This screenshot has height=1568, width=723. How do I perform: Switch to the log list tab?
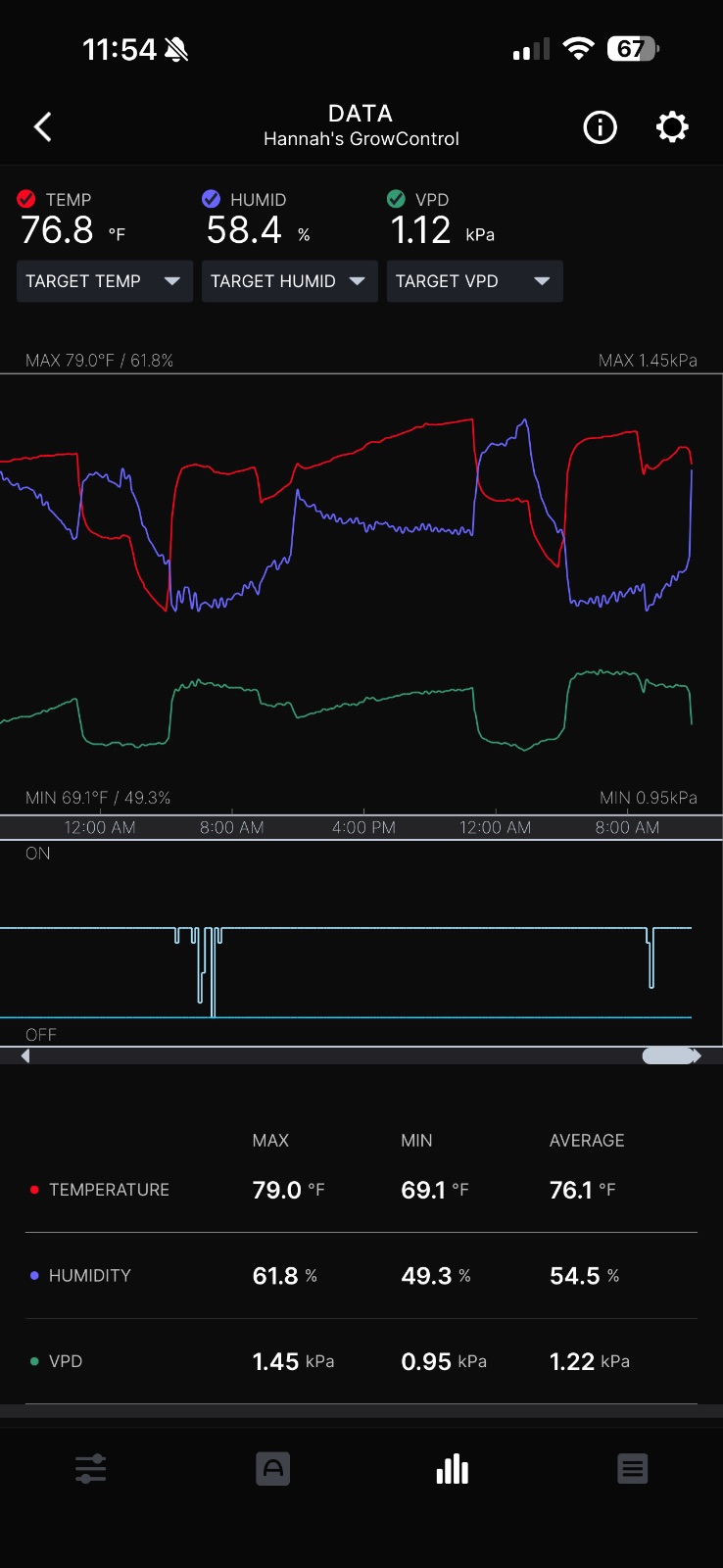(633, 1469)
